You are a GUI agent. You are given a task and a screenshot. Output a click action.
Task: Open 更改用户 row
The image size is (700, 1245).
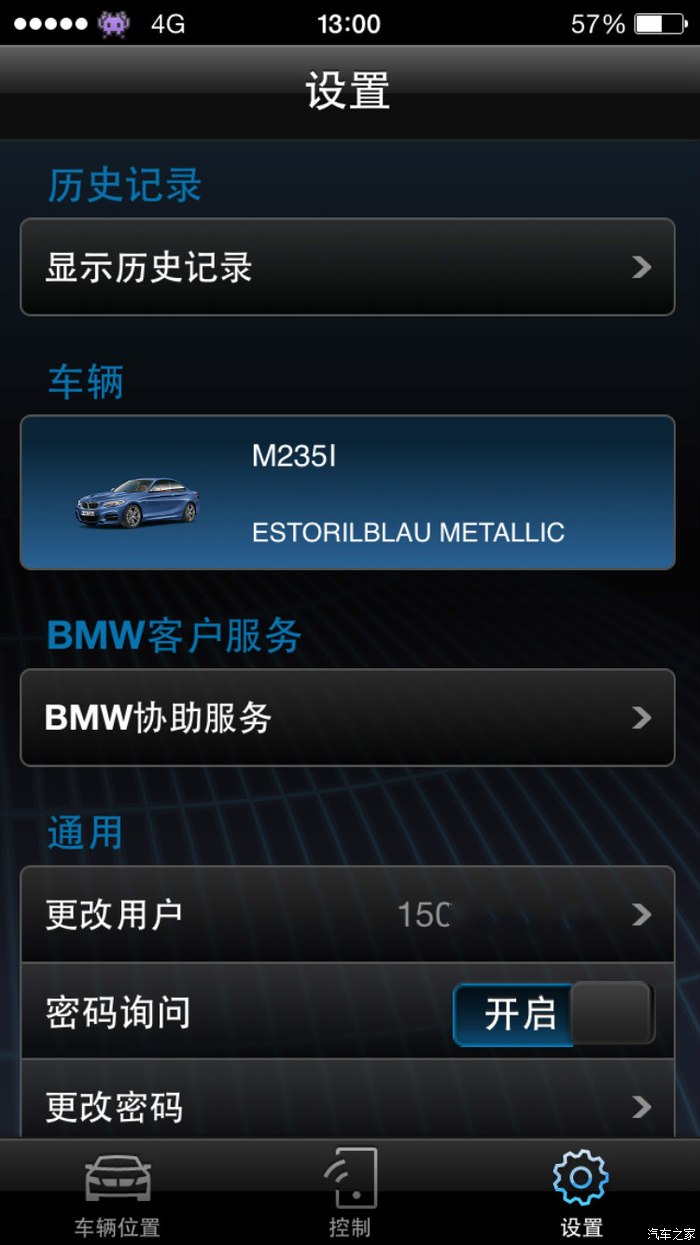(347, 914)
